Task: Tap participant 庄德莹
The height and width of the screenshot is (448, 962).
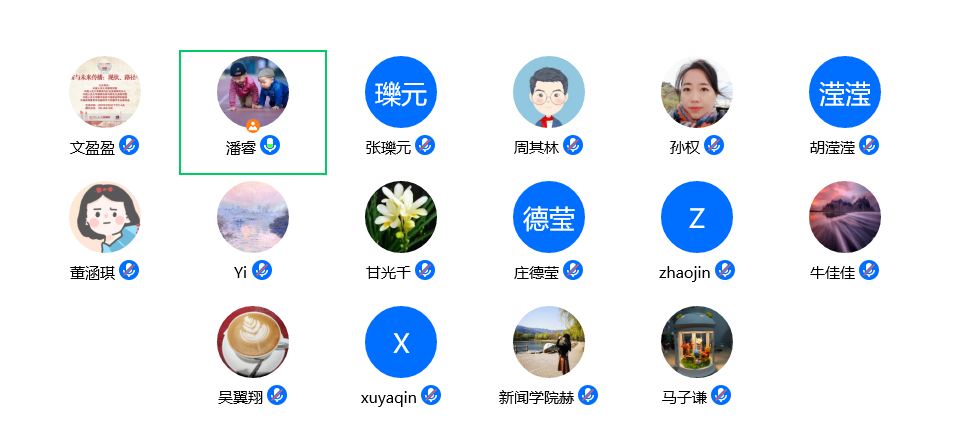Action: pyautogui.click(x=549, y=217)
